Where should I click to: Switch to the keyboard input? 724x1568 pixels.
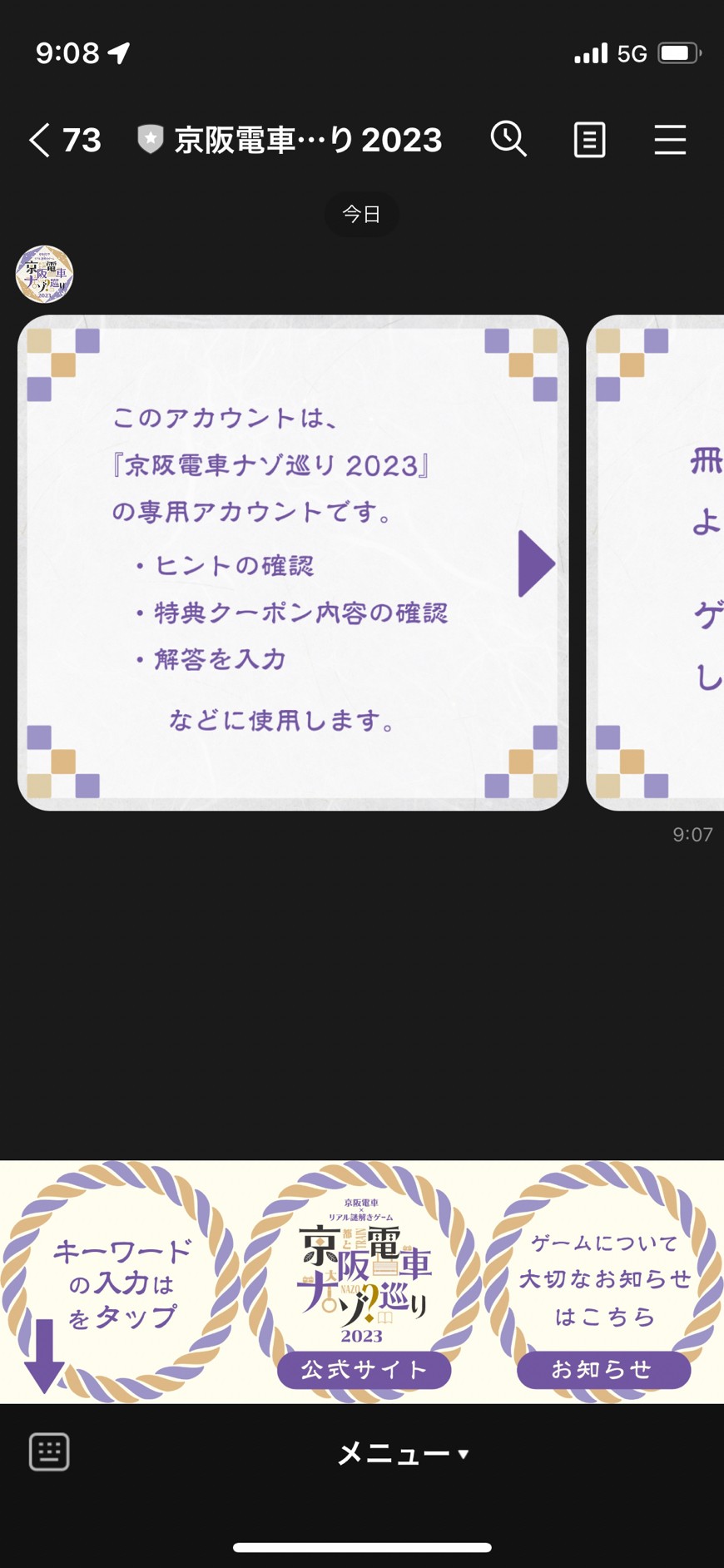tap(49, 1452)
